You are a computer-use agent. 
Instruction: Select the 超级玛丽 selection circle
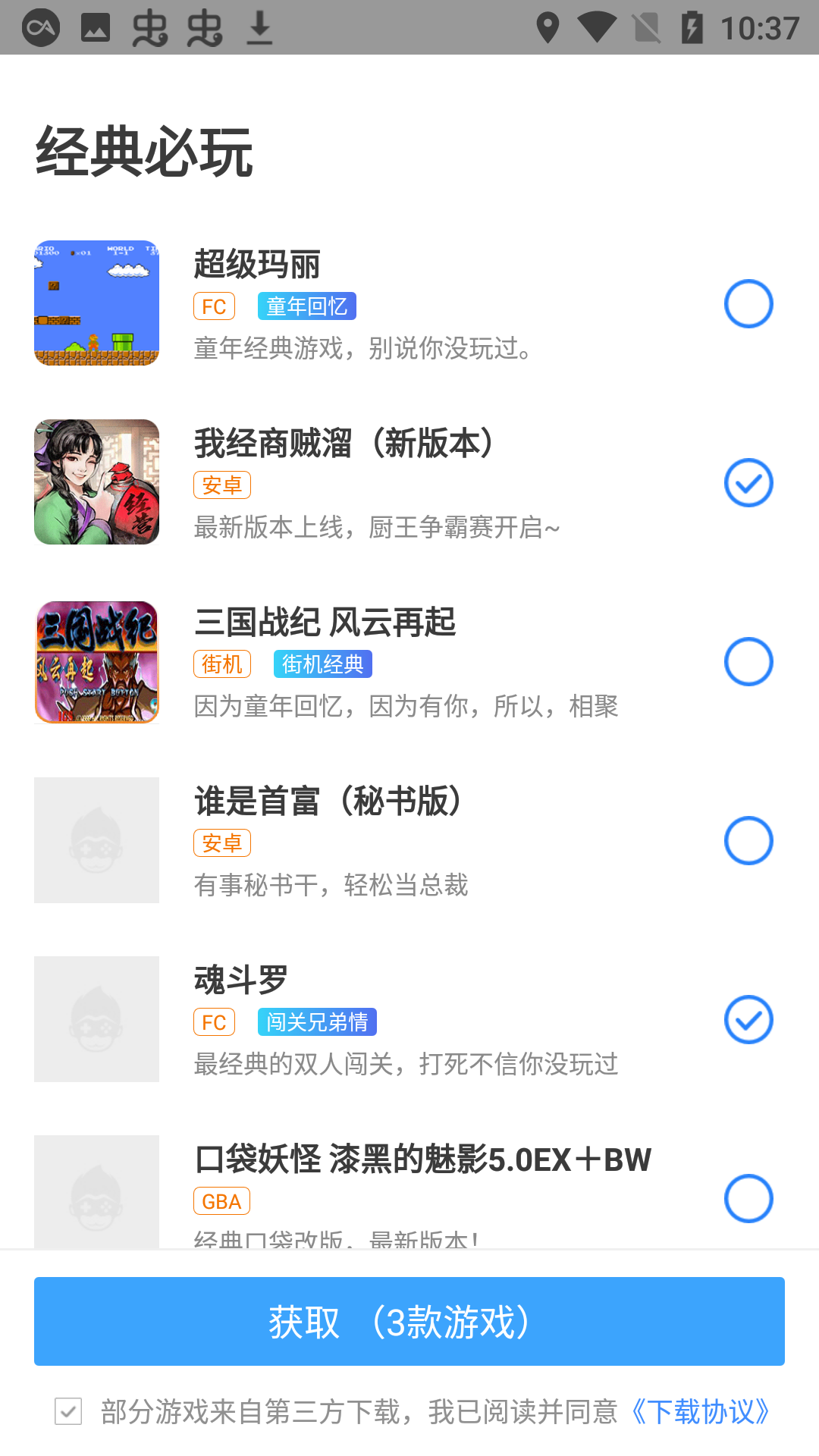pyautogui.click(x=748, y=302)
